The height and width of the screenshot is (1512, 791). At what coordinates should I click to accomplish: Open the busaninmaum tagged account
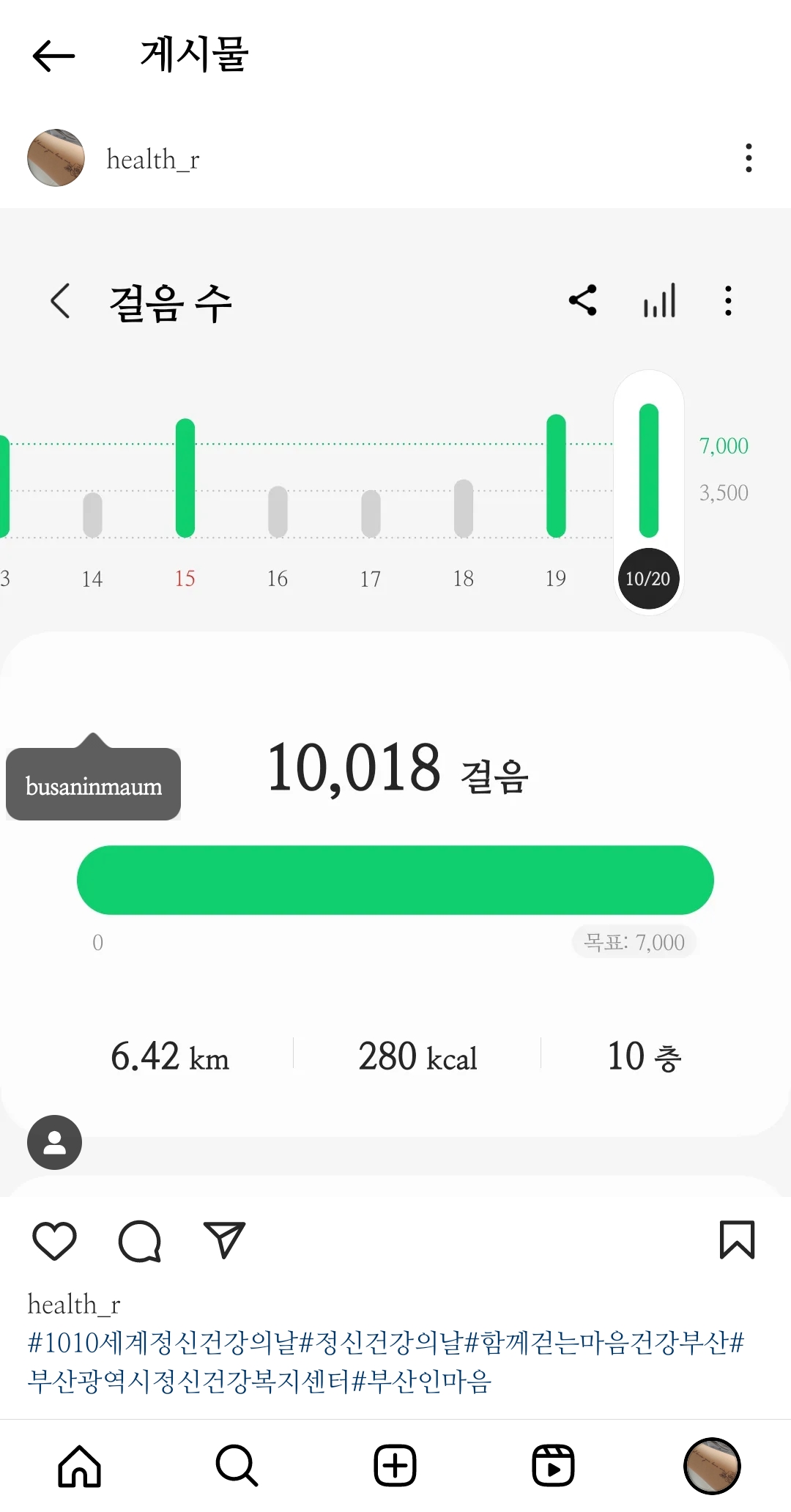94,786
